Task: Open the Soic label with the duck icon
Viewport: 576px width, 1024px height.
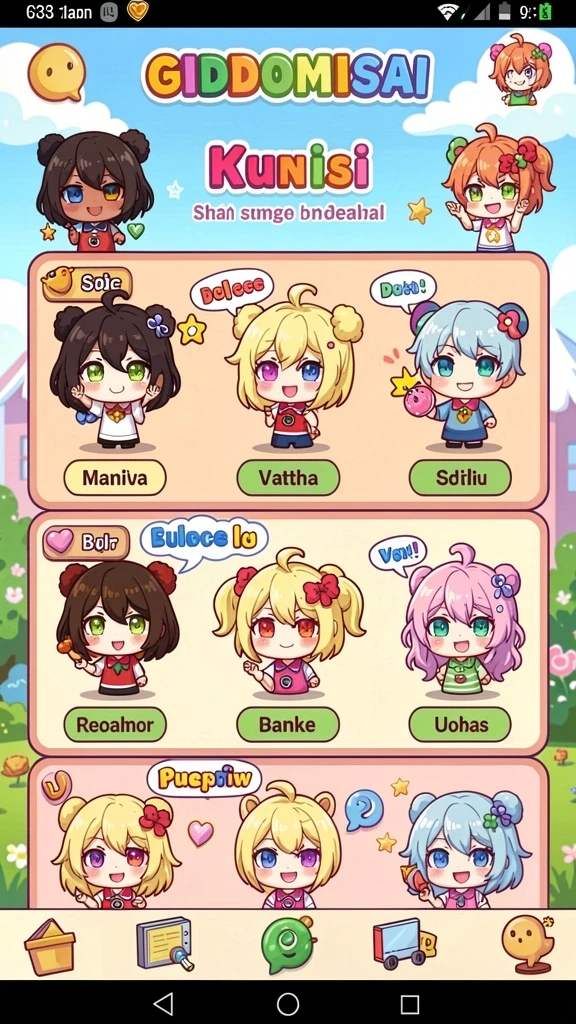Action: point(86,283)
